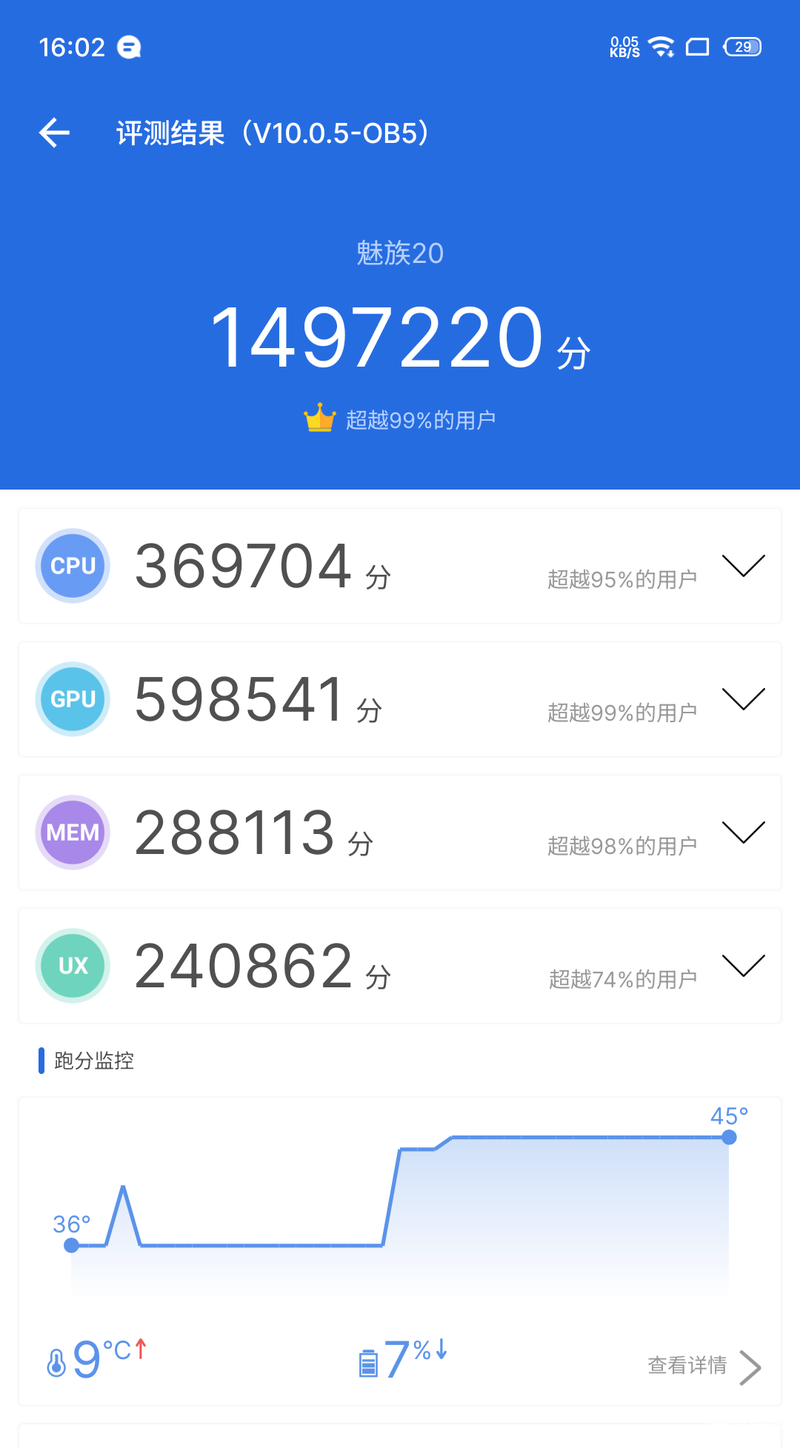This screenshot has width=800, height=1448.
Task: Expand the MEM score details
Action: click(743, 832)
